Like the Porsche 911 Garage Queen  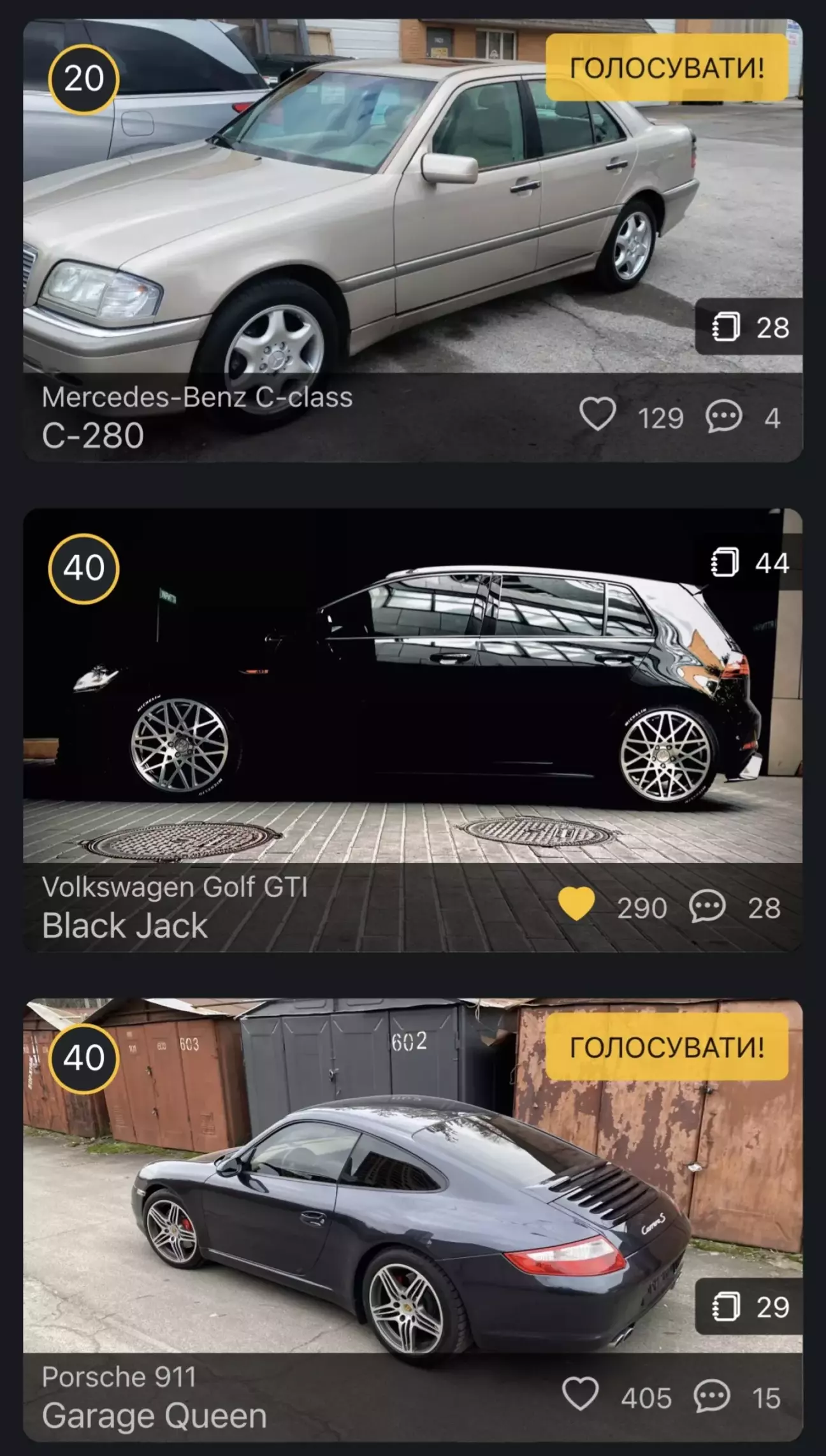point(581,1394)
